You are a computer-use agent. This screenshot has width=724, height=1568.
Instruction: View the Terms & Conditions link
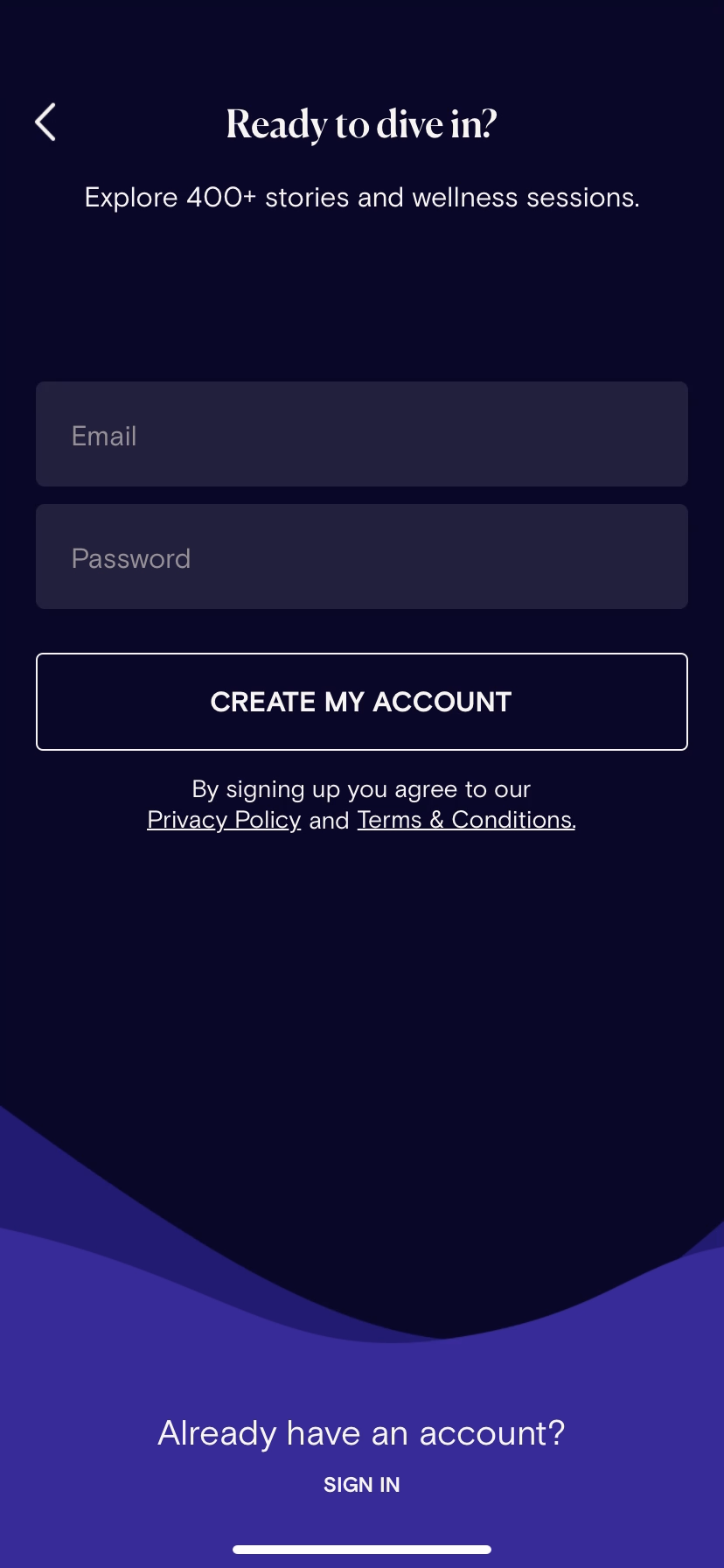click(x=466, y=820)
